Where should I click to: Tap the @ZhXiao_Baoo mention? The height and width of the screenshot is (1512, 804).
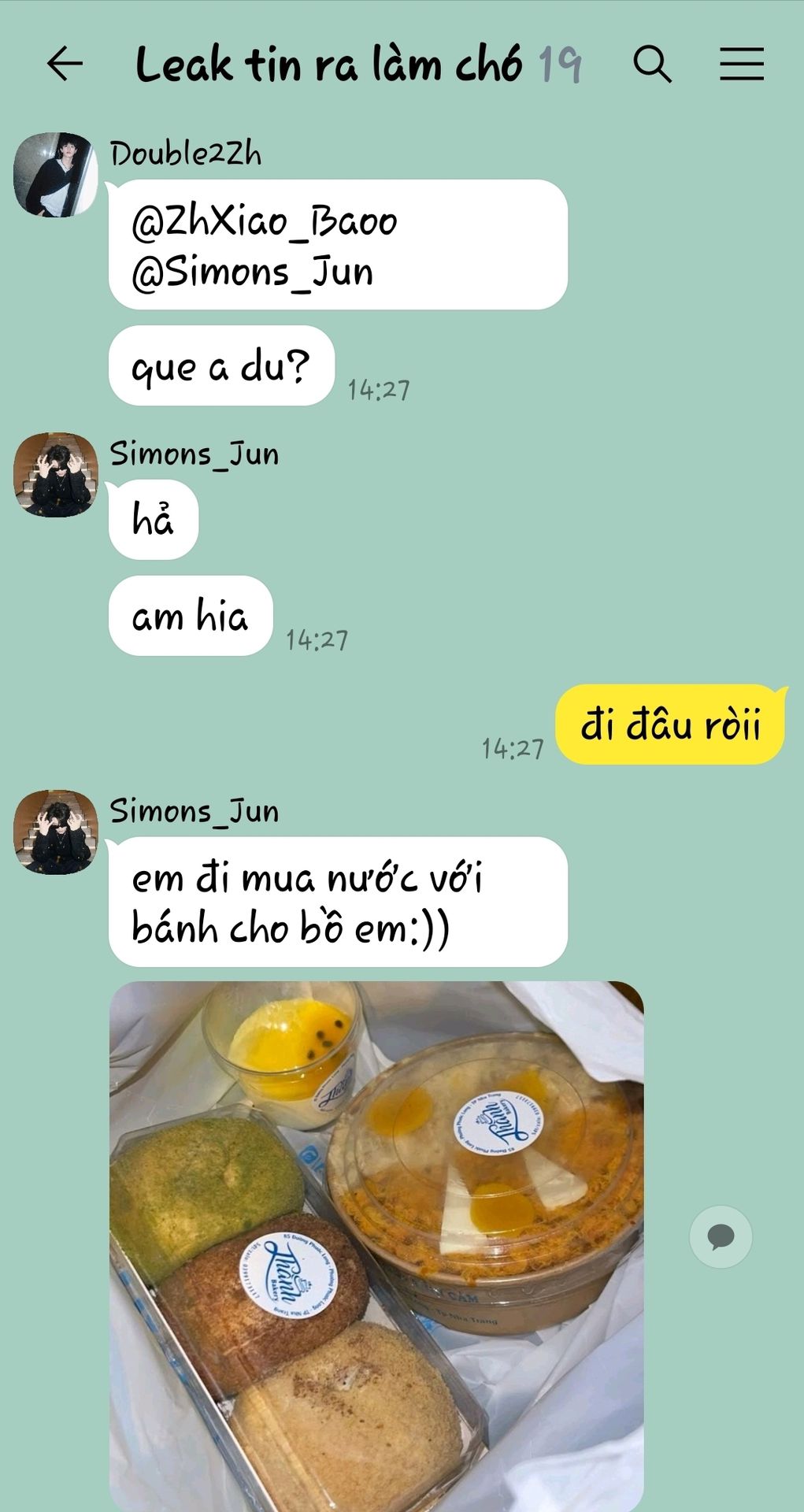(x=265, y=222)
